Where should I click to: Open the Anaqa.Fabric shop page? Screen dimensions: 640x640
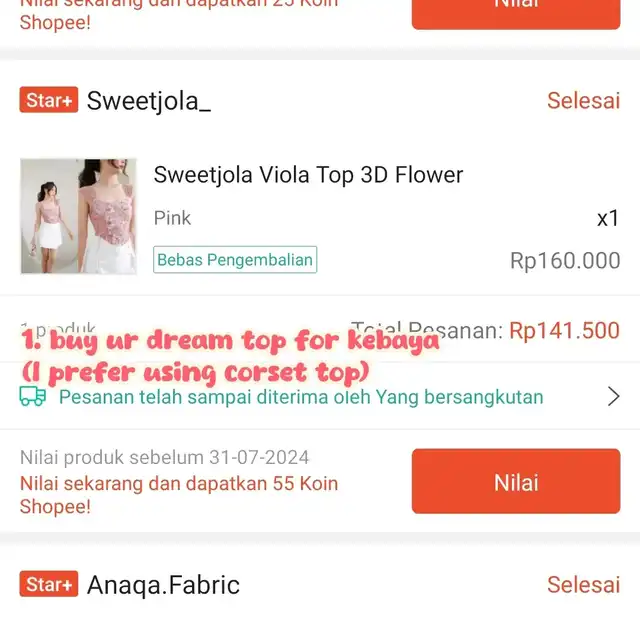(163, 585)
